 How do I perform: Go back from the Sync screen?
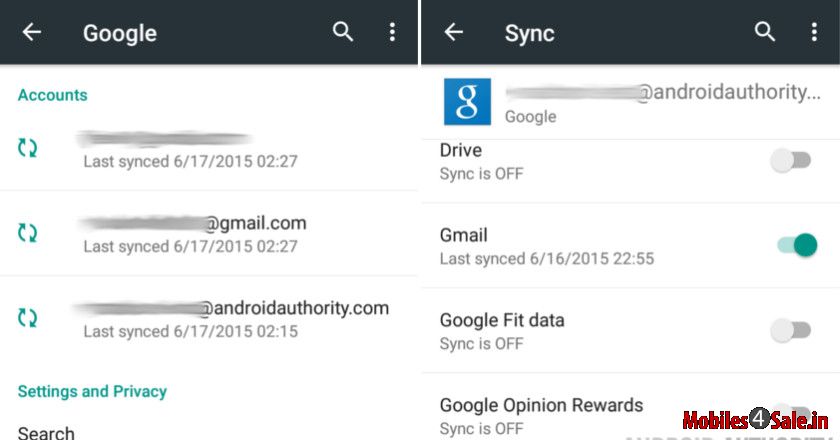point(454,32)
